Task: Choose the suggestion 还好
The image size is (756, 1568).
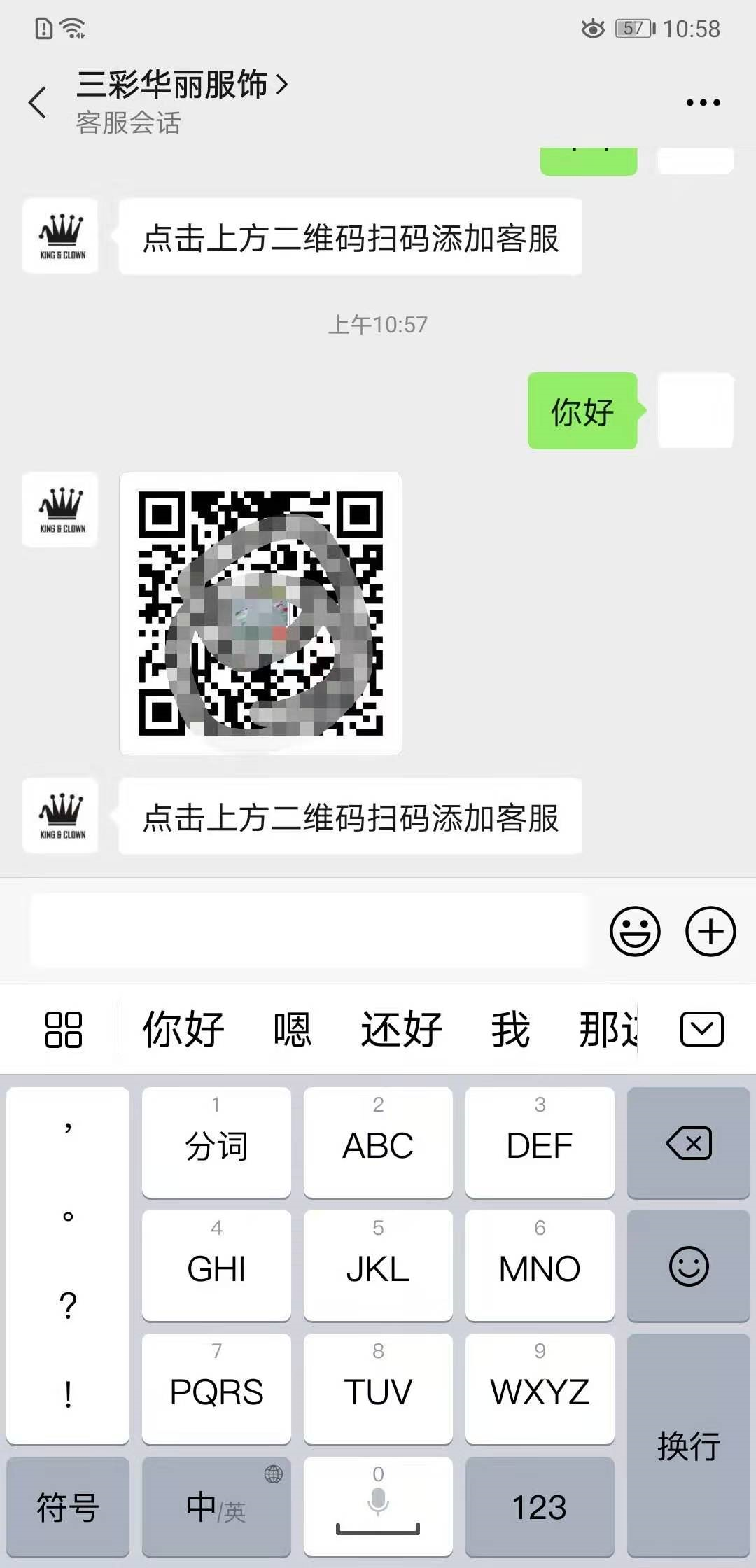Action: pyautogui.click(x=402, y=1030)
